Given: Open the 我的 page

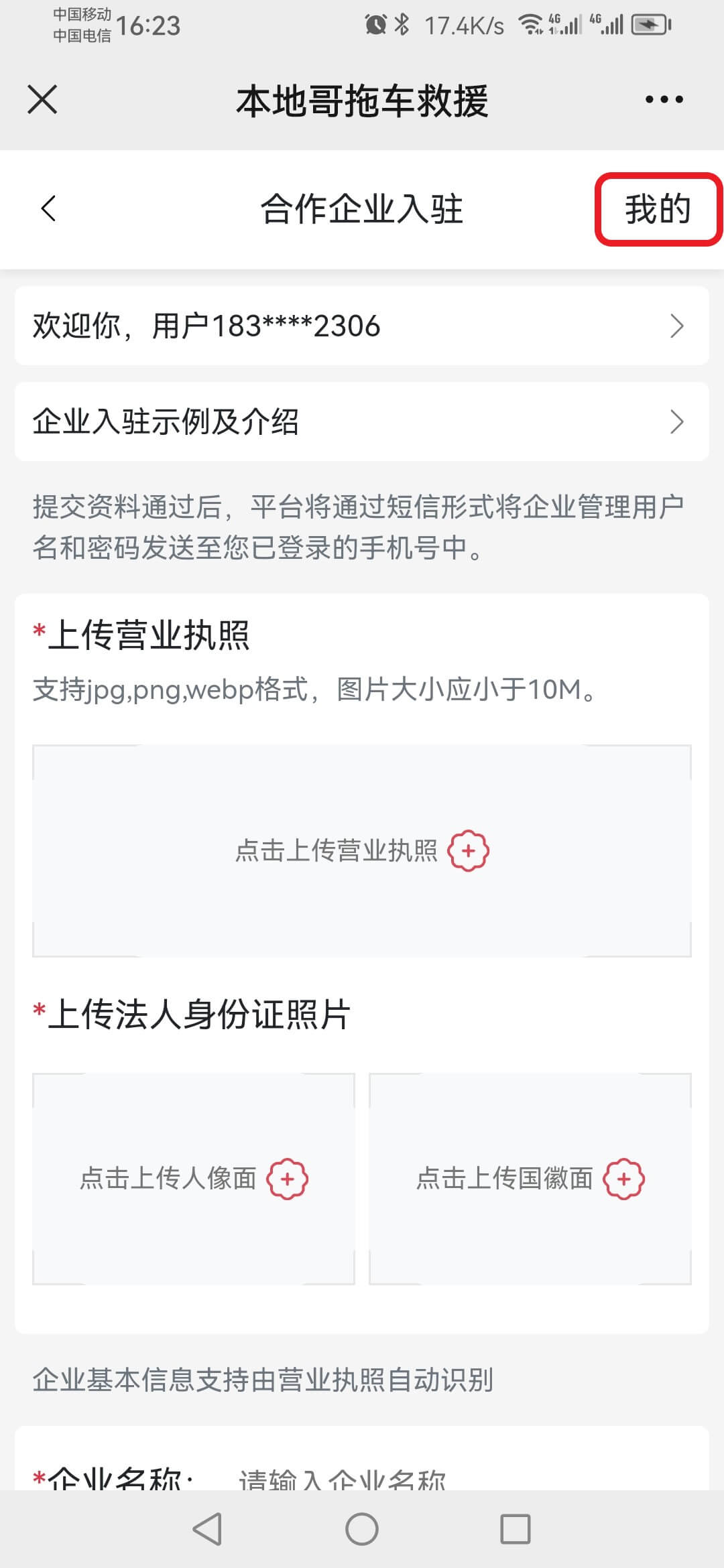Looking at the screenshot, I should [x=658, y=209].
